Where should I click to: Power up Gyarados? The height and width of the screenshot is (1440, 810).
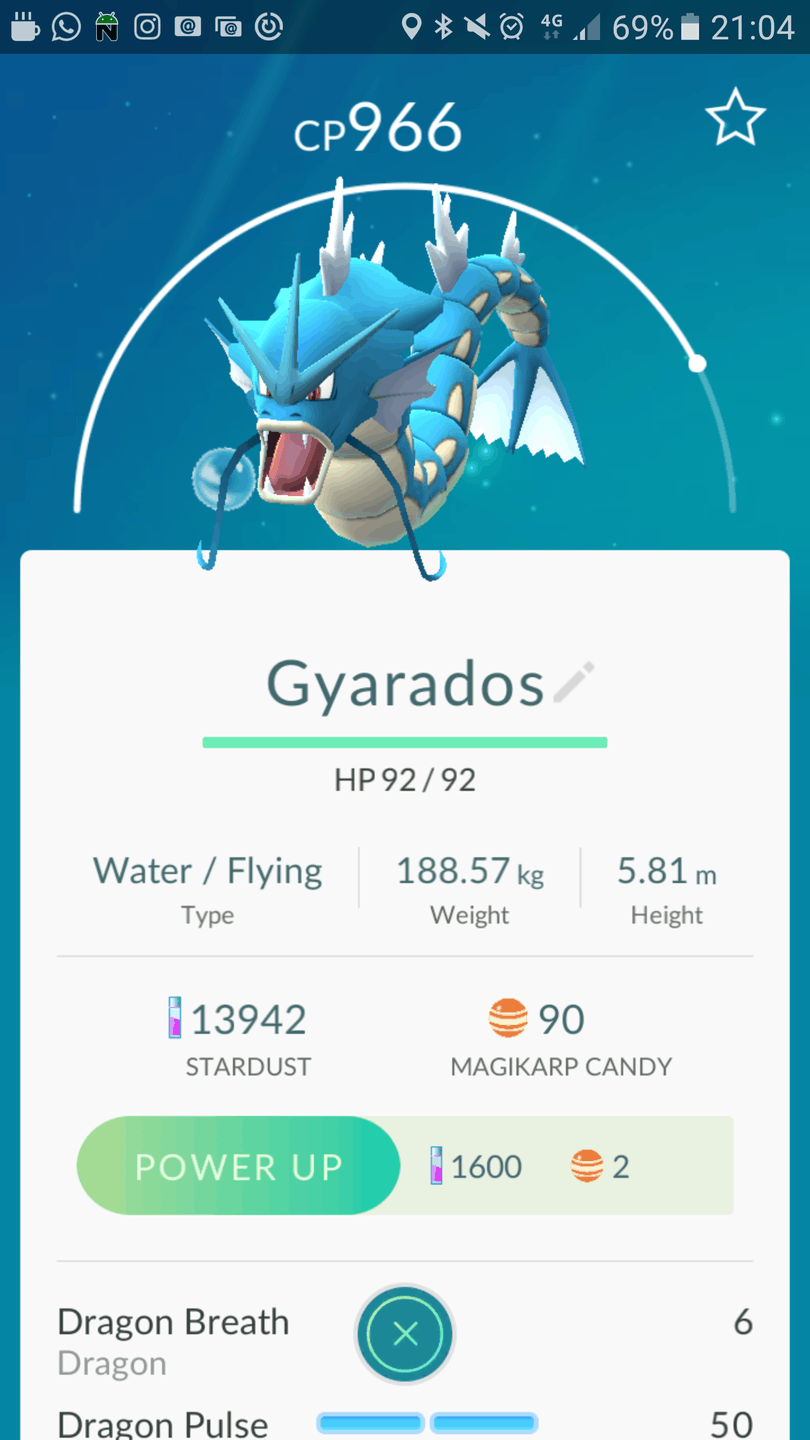pyautogui.click(x=239, y=1166)
